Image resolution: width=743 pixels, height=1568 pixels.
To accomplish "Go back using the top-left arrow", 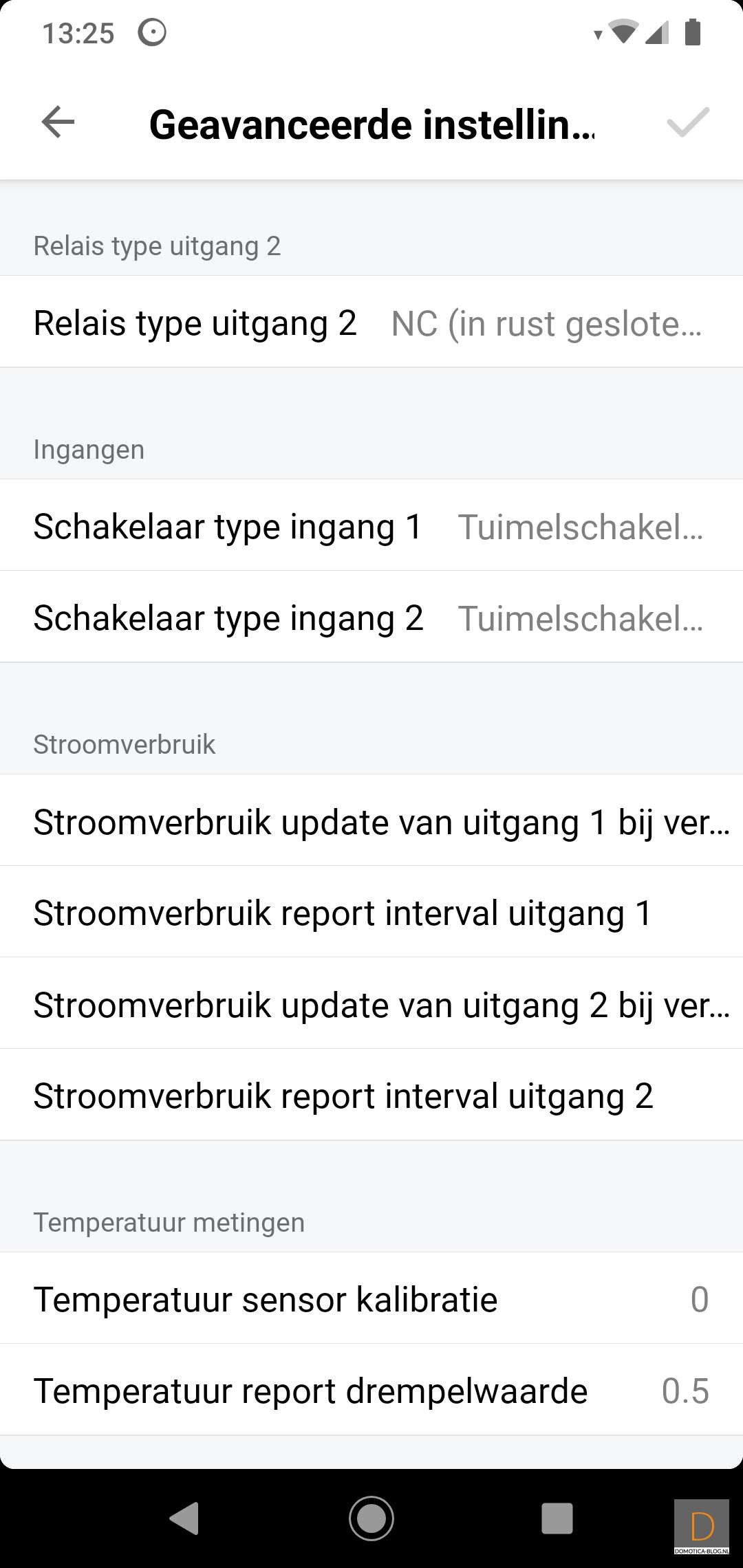I will tap(58, 123).
